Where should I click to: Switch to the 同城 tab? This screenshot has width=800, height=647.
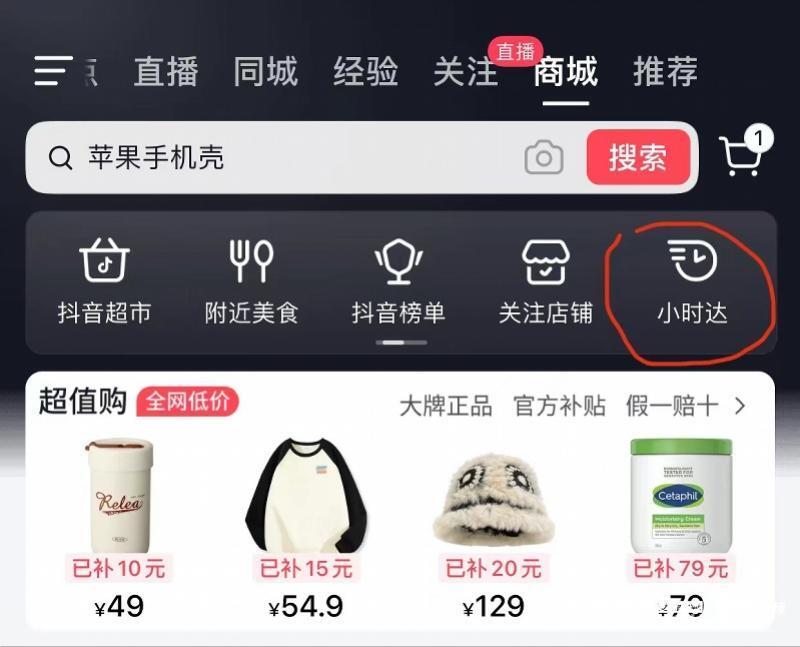[265, 71]
